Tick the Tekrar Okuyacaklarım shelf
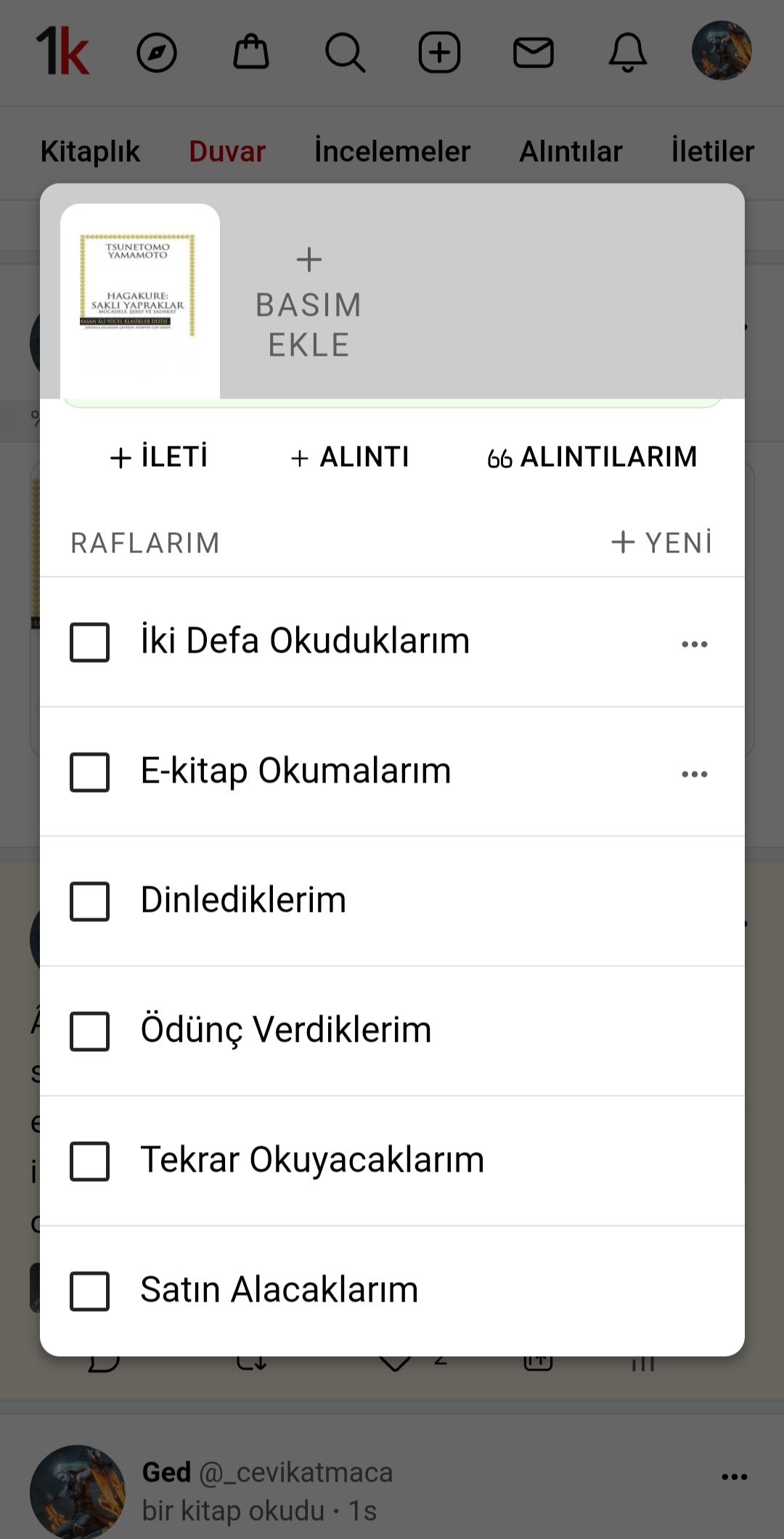784x1539 pixels. (x=90, y=1162)
